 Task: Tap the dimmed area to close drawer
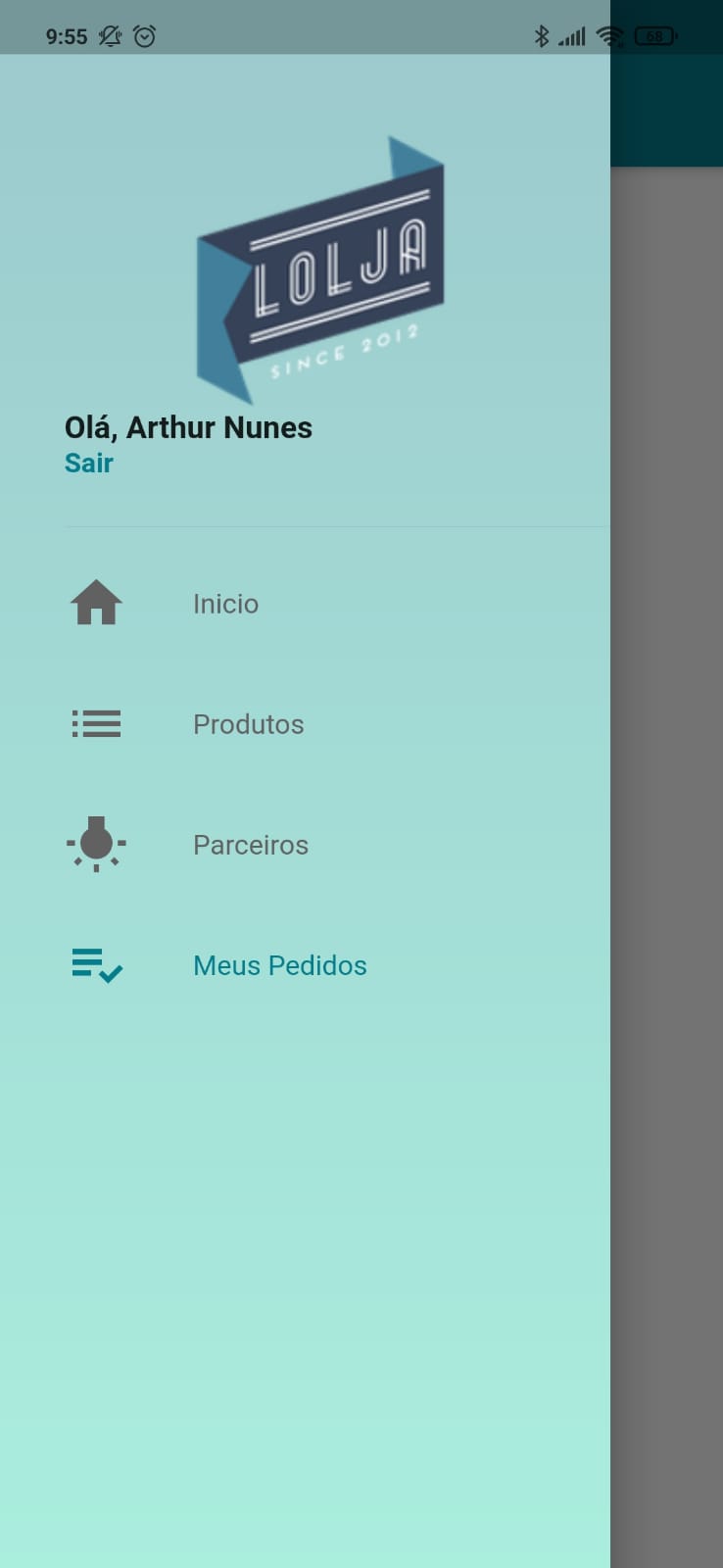pyautogui.click(x=671, y=784)
